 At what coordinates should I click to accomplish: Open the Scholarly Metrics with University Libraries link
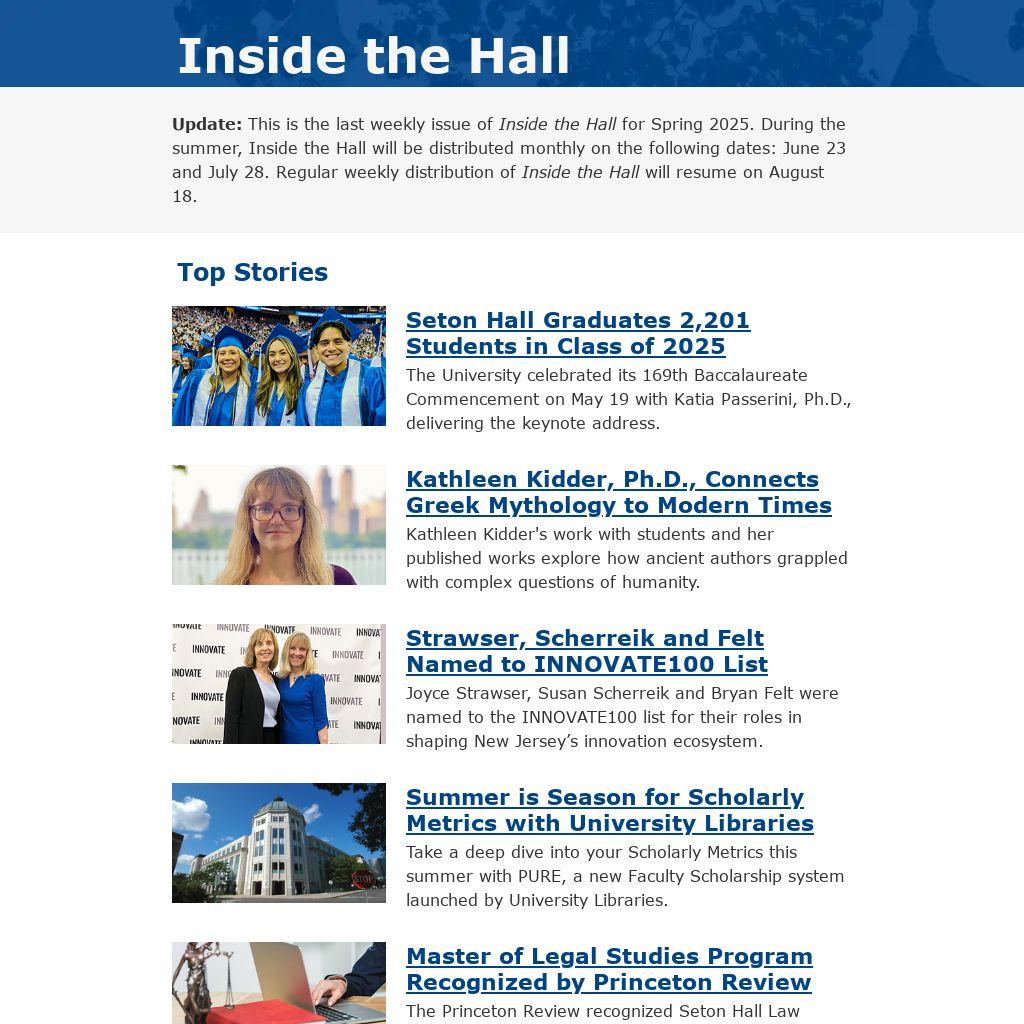click(x=609, y=810)
